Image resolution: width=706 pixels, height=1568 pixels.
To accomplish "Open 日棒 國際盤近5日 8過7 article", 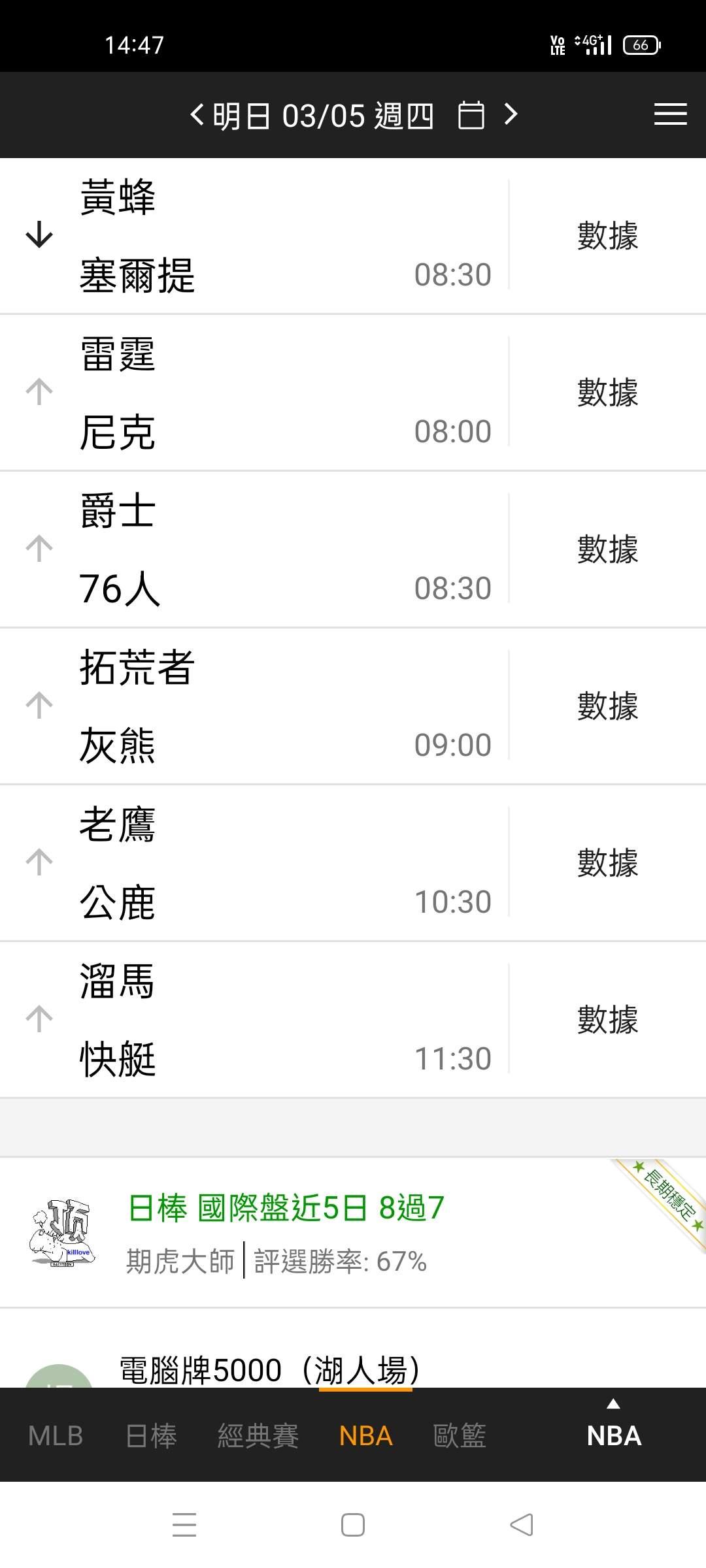I will click(286, 1207).
